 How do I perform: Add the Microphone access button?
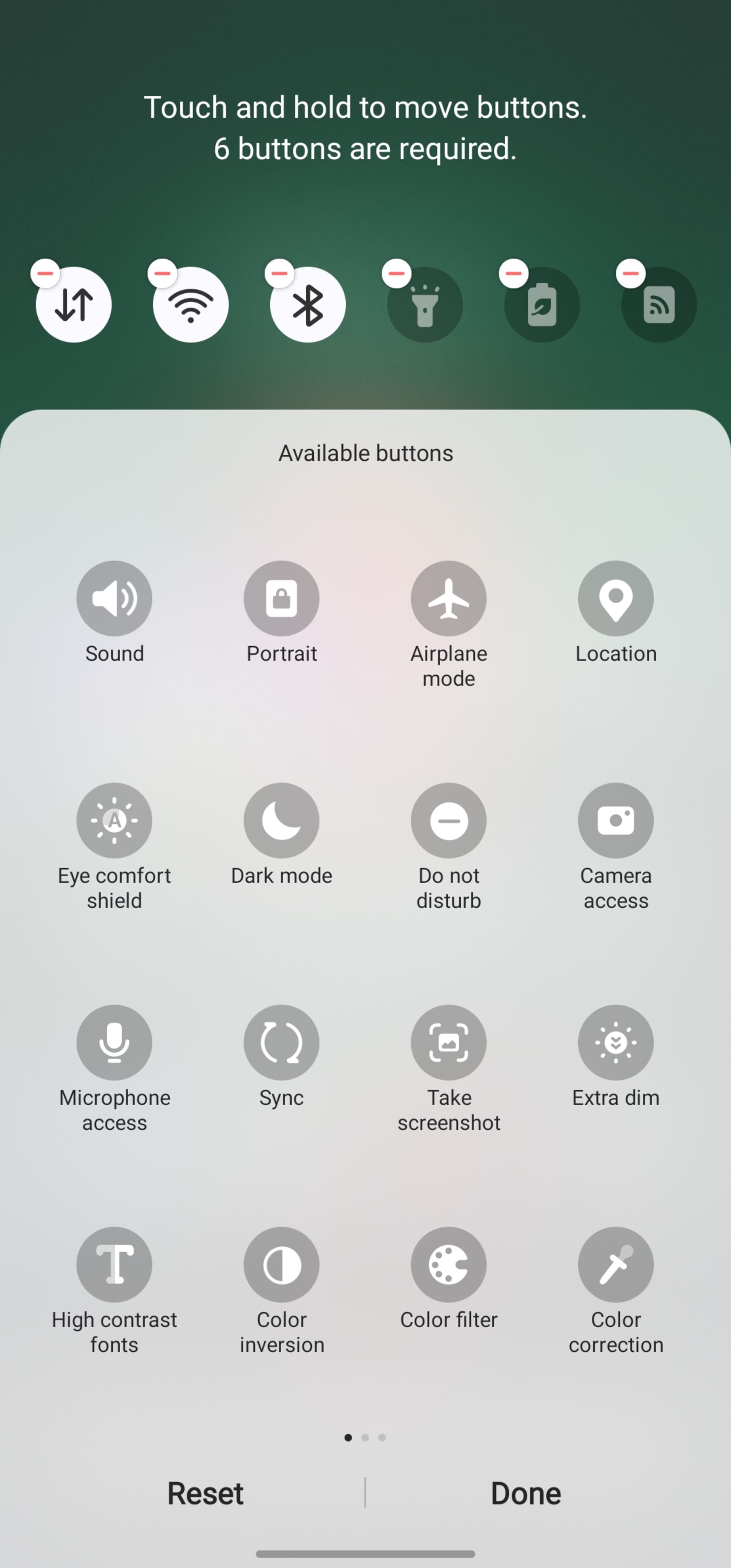115,1043
